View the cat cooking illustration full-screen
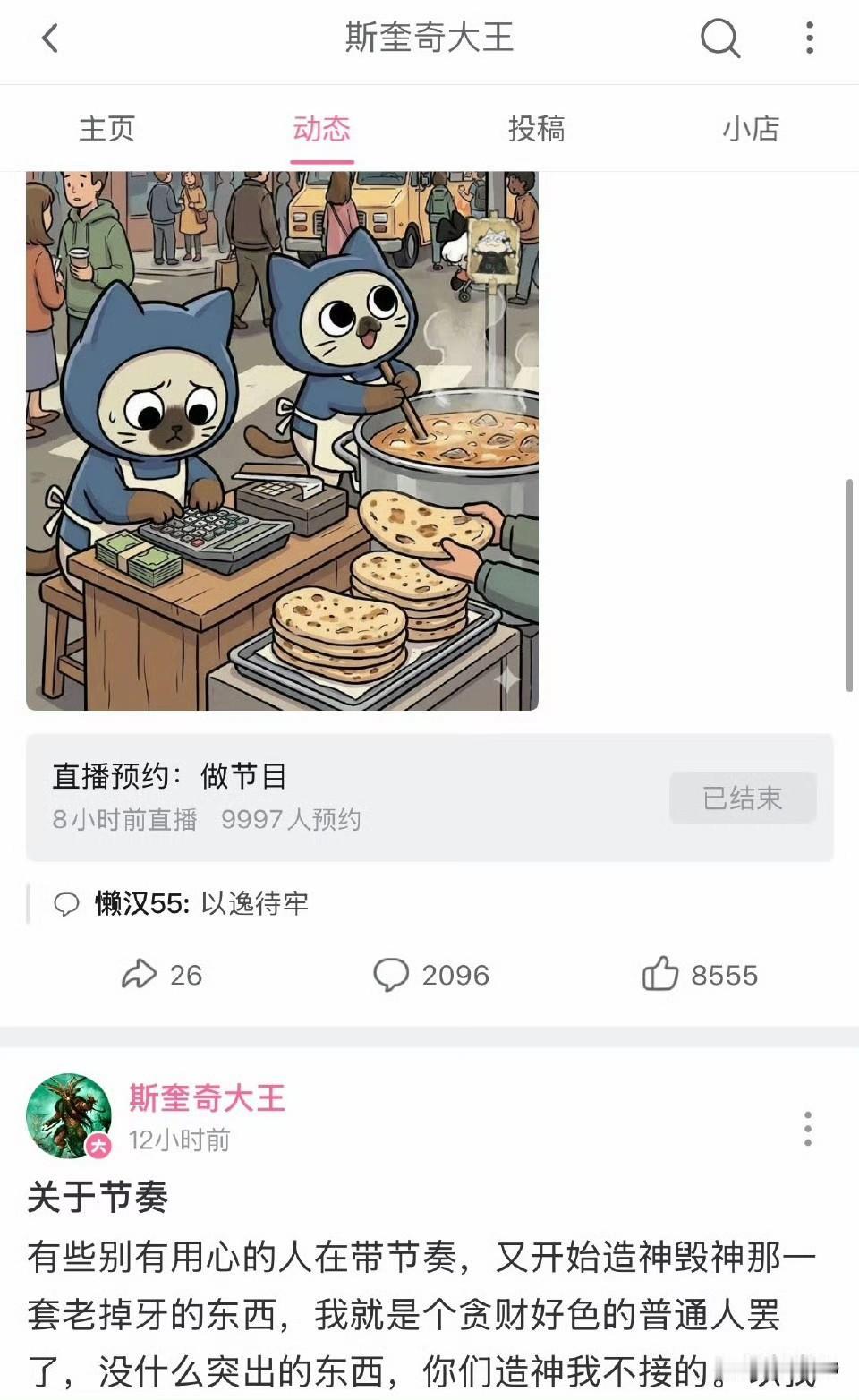 283,439
